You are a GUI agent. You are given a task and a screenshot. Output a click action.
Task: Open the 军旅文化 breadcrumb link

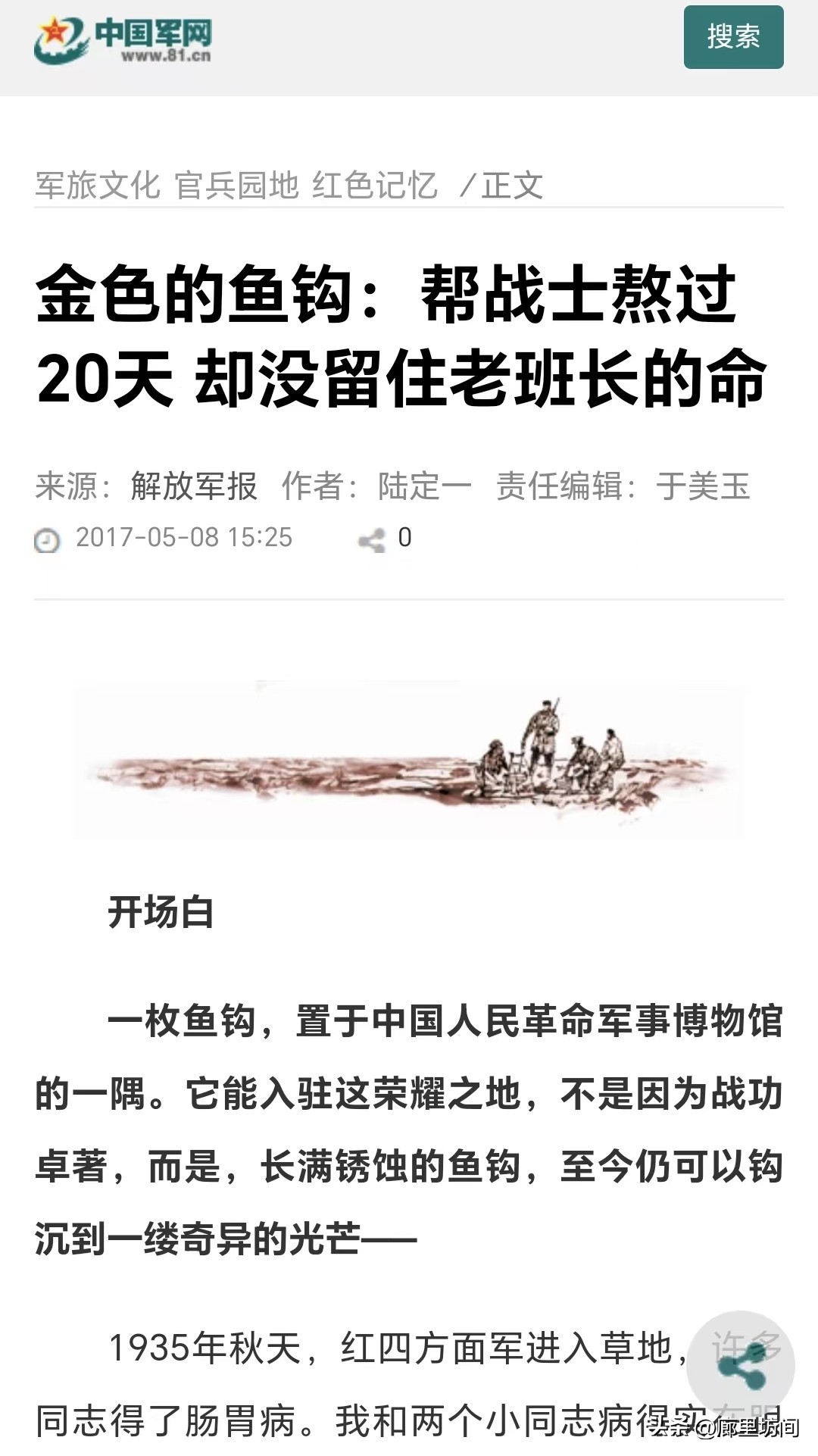98,186
